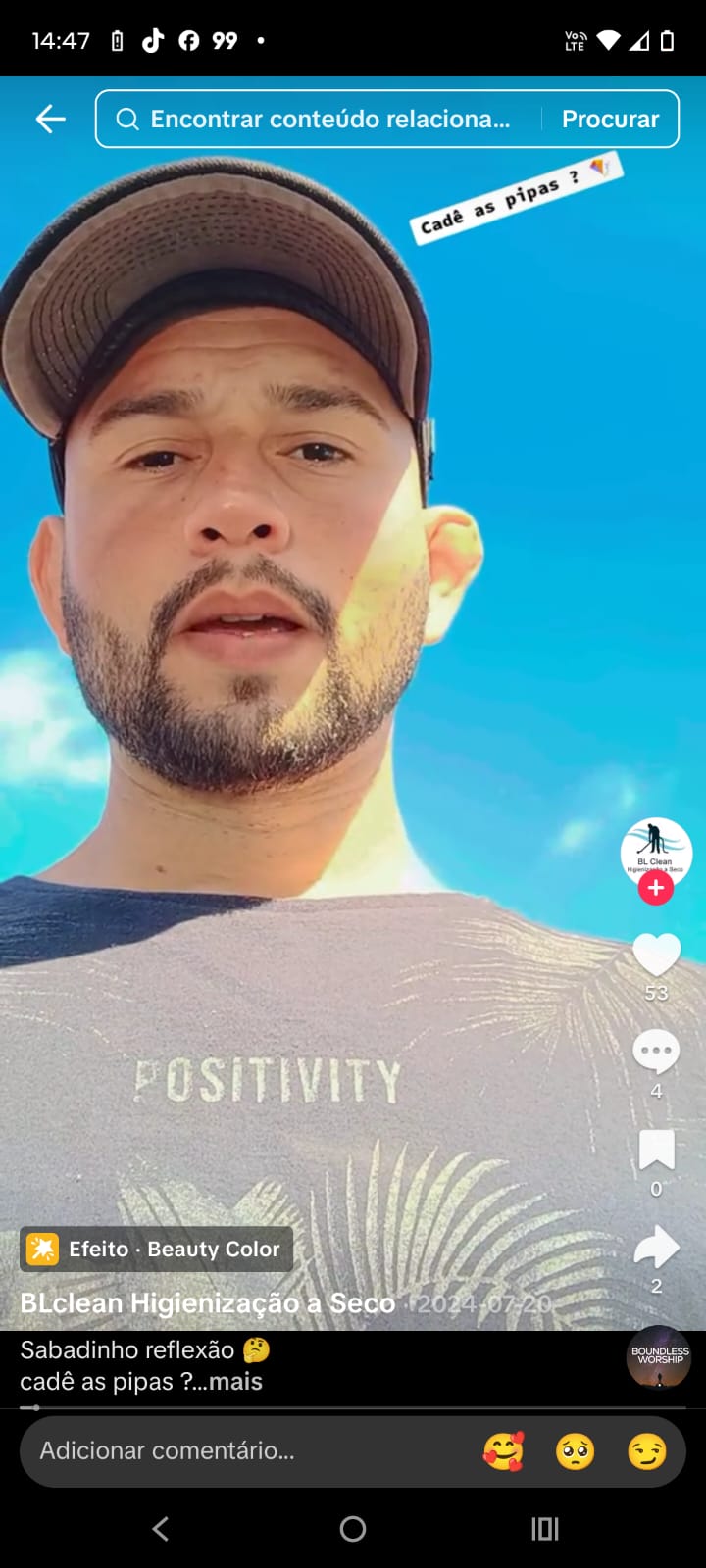Open the Efeito Beauty Color effect

point(157,1249)
